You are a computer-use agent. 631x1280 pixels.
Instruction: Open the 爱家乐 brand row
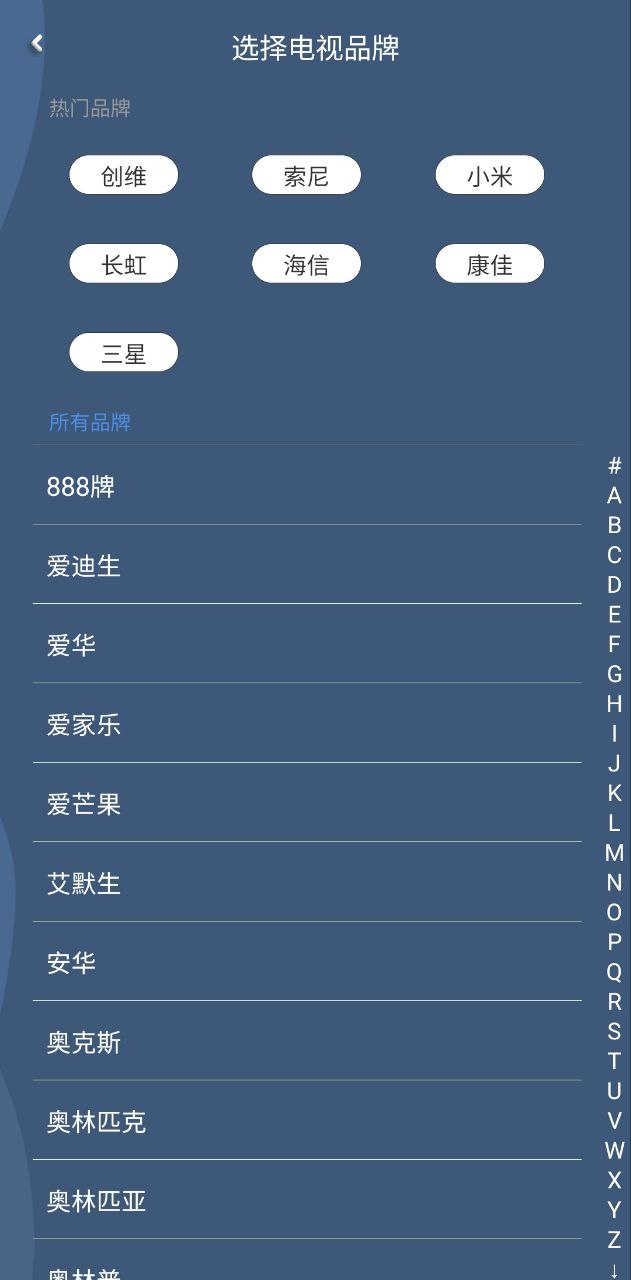coord(306,724)
